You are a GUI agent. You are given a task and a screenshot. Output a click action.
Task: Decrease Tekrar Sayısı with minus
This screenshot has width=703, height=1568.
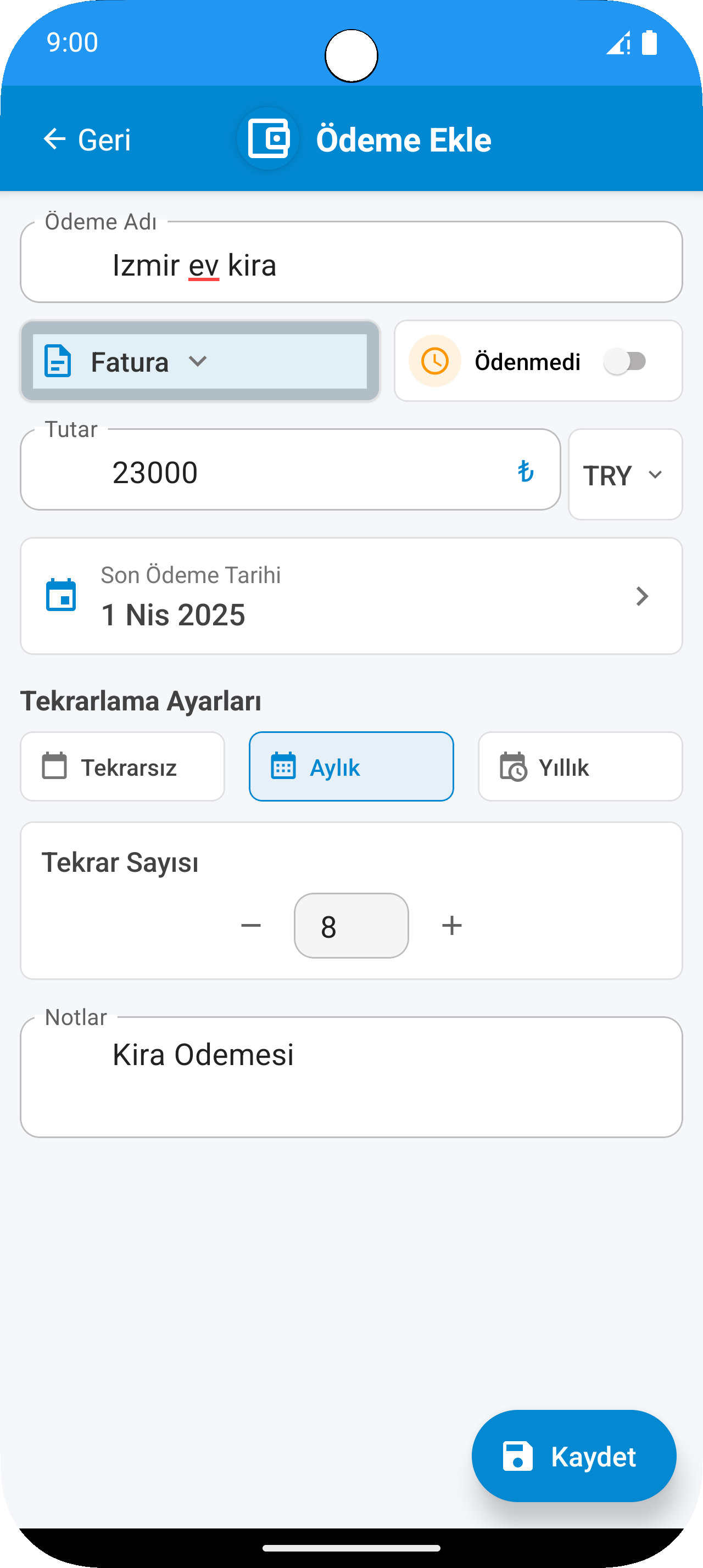click(251, 926)
